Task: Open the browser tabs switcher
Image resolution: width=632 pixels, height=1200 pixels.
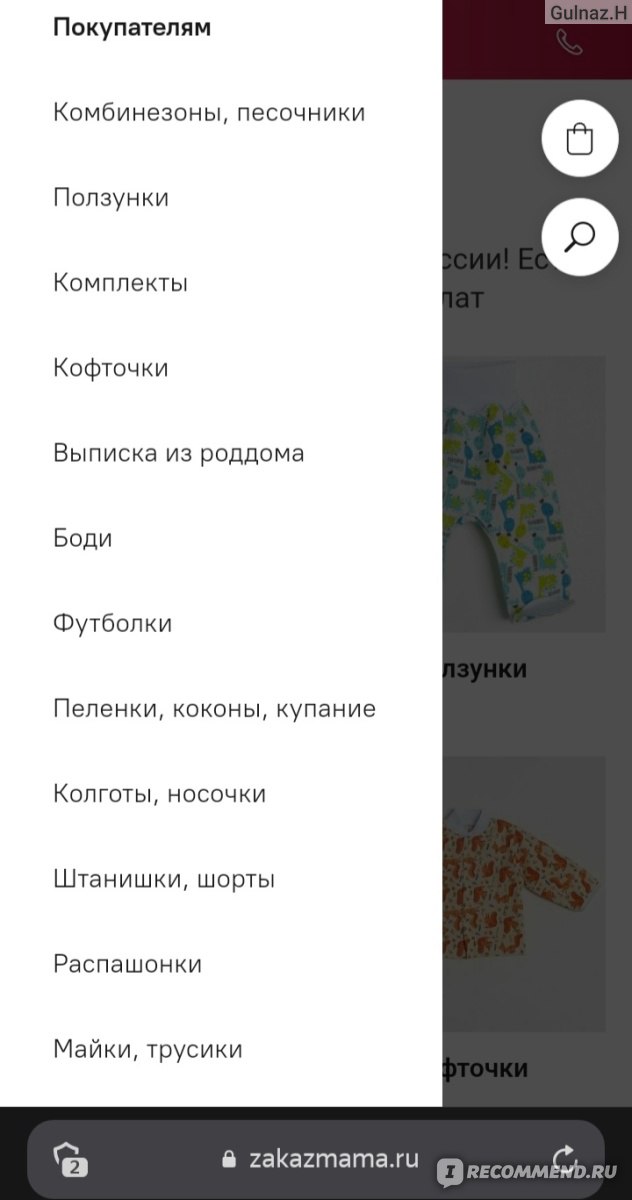Action: [70, 1159]
